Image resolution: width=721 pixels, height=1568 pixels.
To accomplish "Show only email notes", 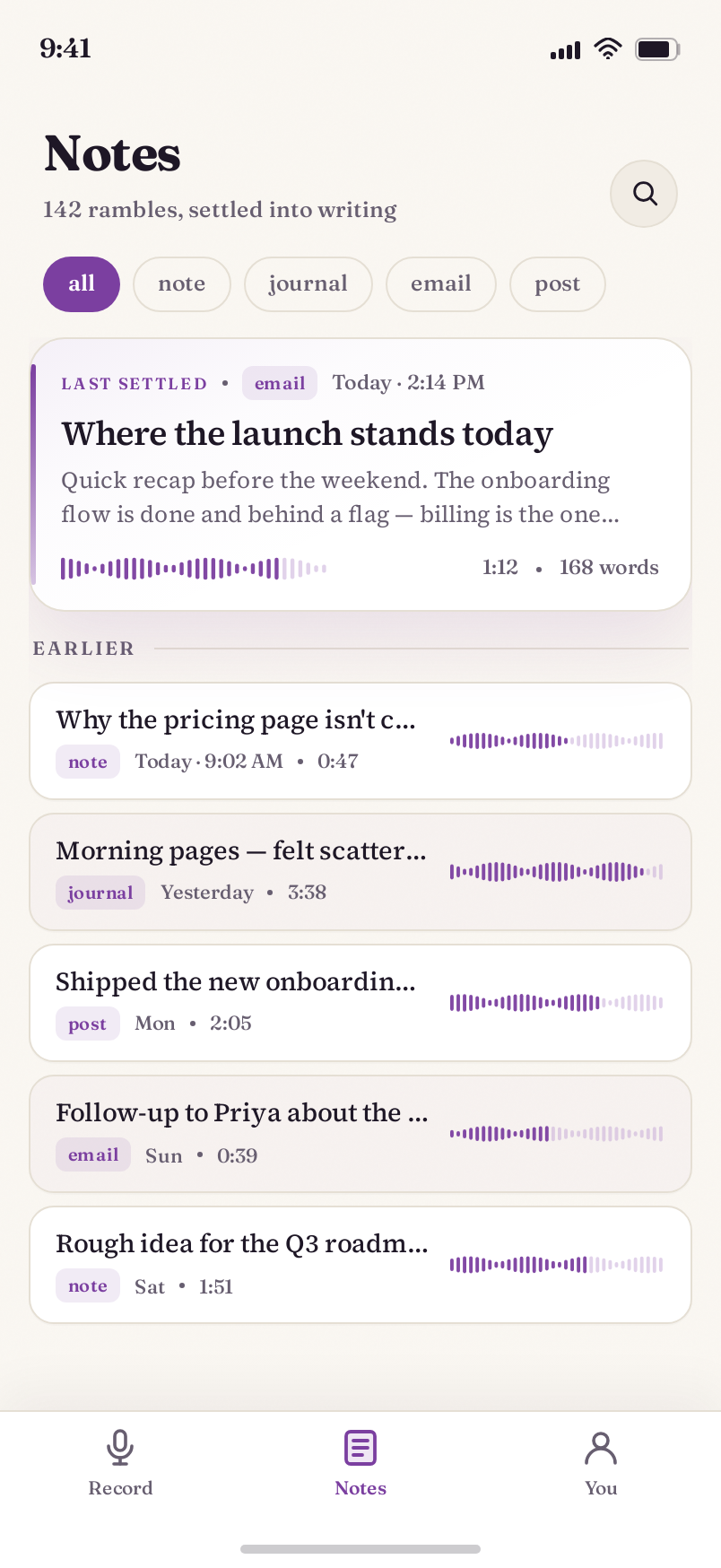I will point(441,284).
